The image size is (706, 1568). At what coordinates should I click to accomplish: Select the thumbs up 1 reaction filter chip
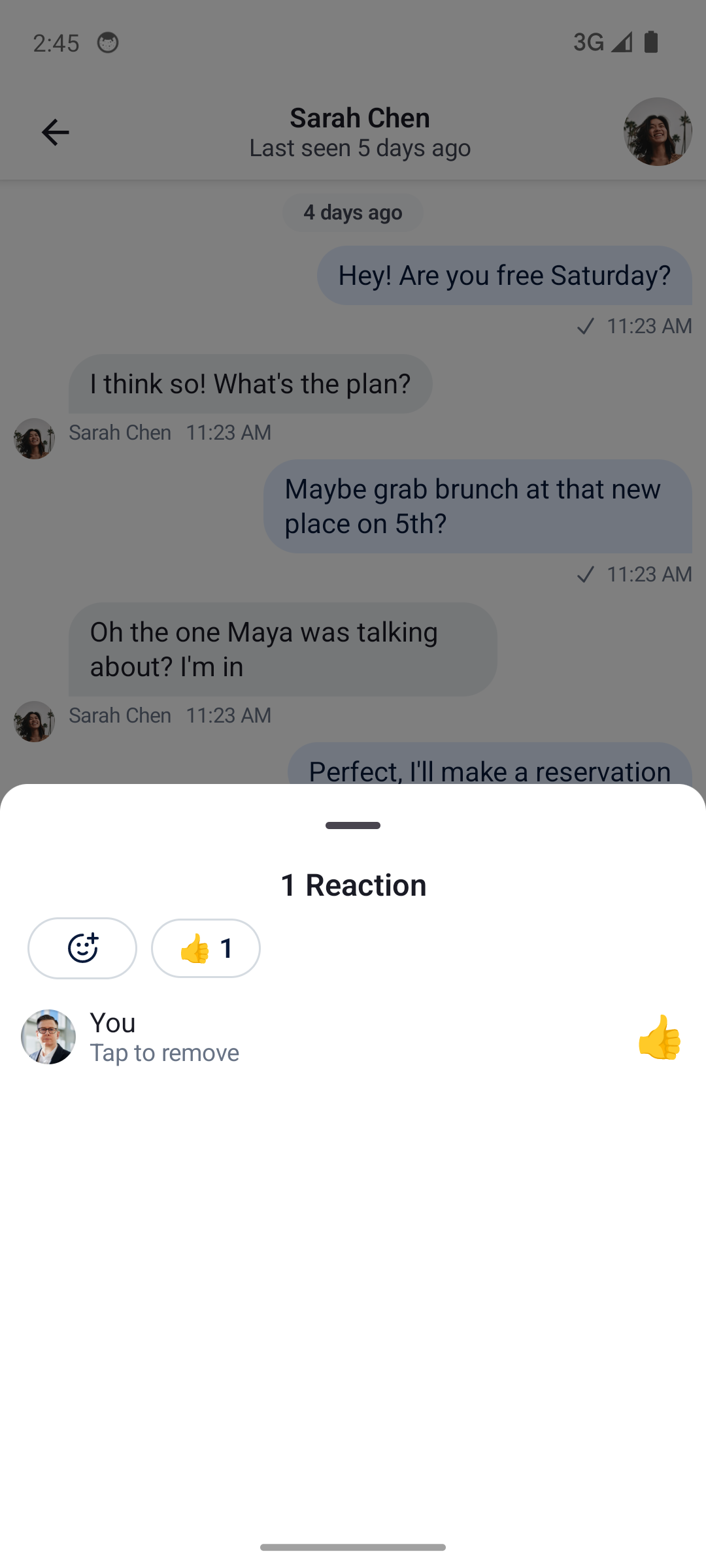click(205, 948)
